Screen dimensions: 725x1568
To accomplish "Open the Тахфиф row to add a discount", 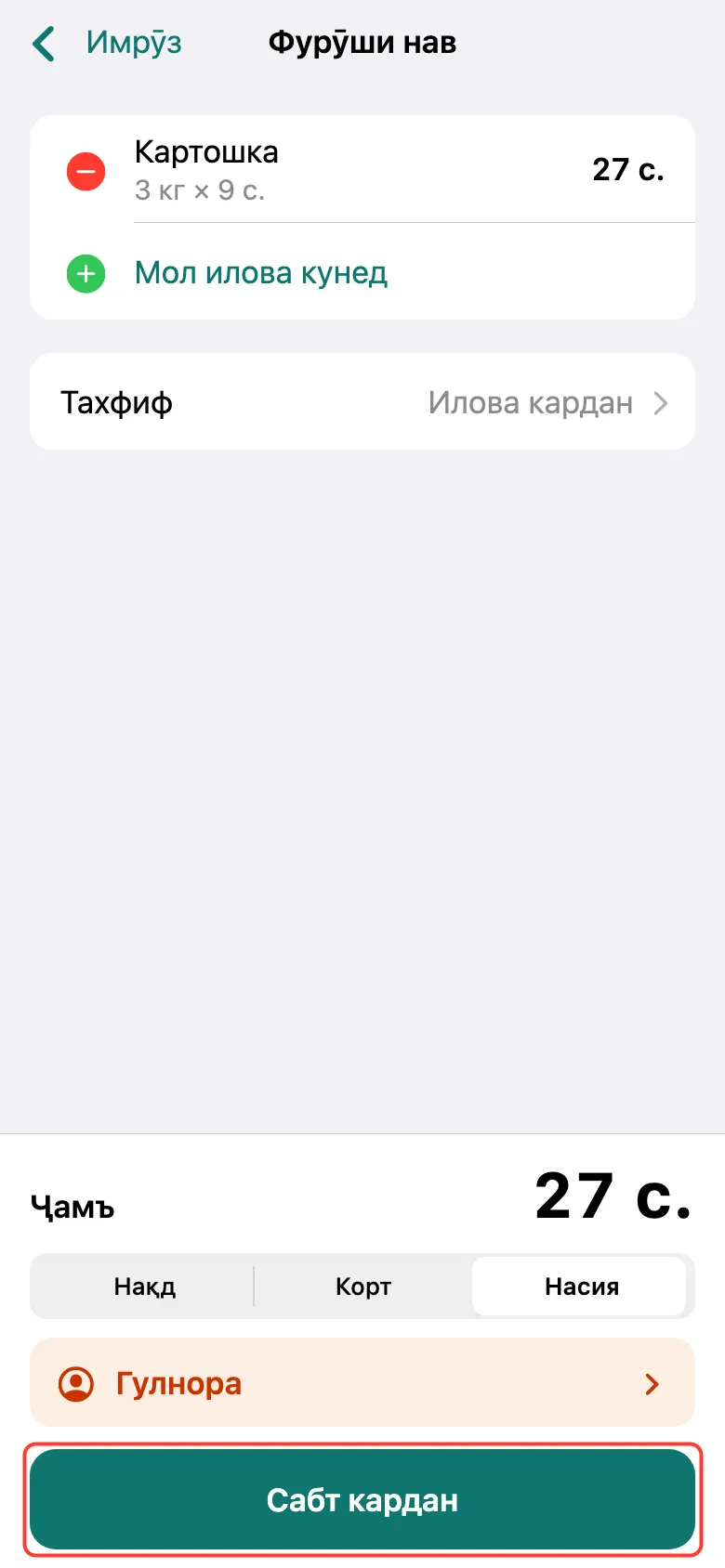I will [362, 402].
